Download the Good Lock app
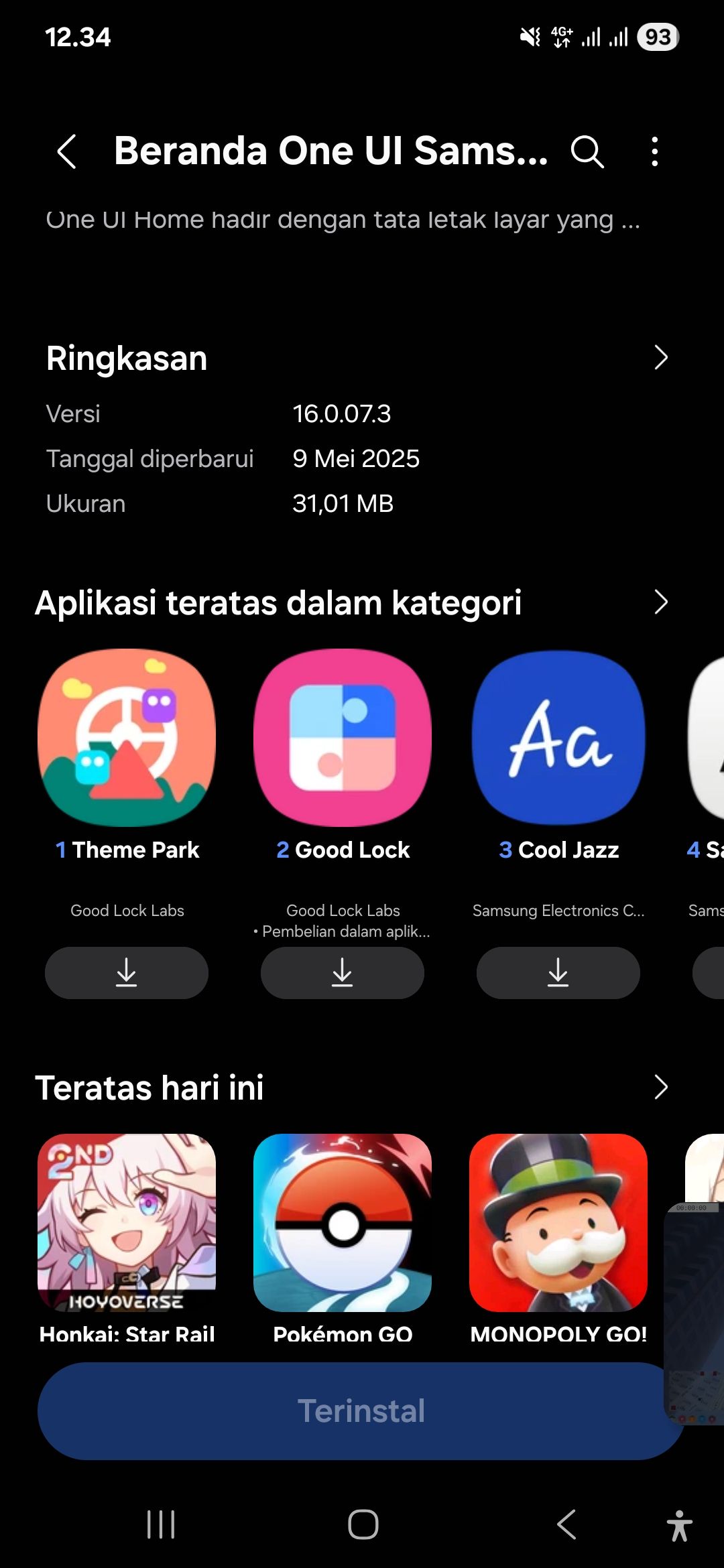724x1568 pixels. pos(342,974)
